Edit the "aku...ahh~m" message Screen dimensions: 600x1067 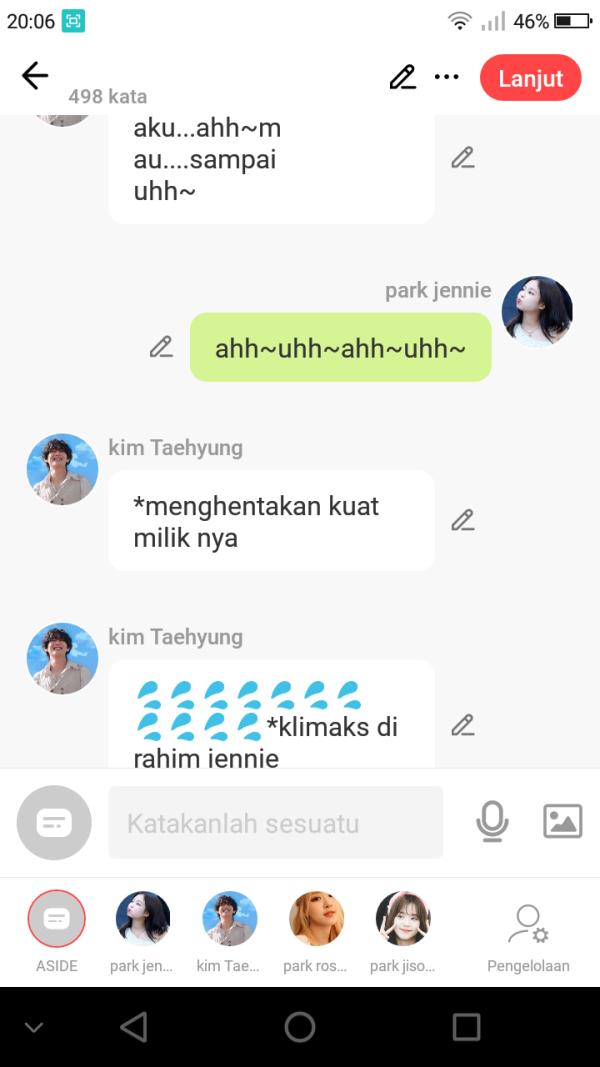[462, 157]
